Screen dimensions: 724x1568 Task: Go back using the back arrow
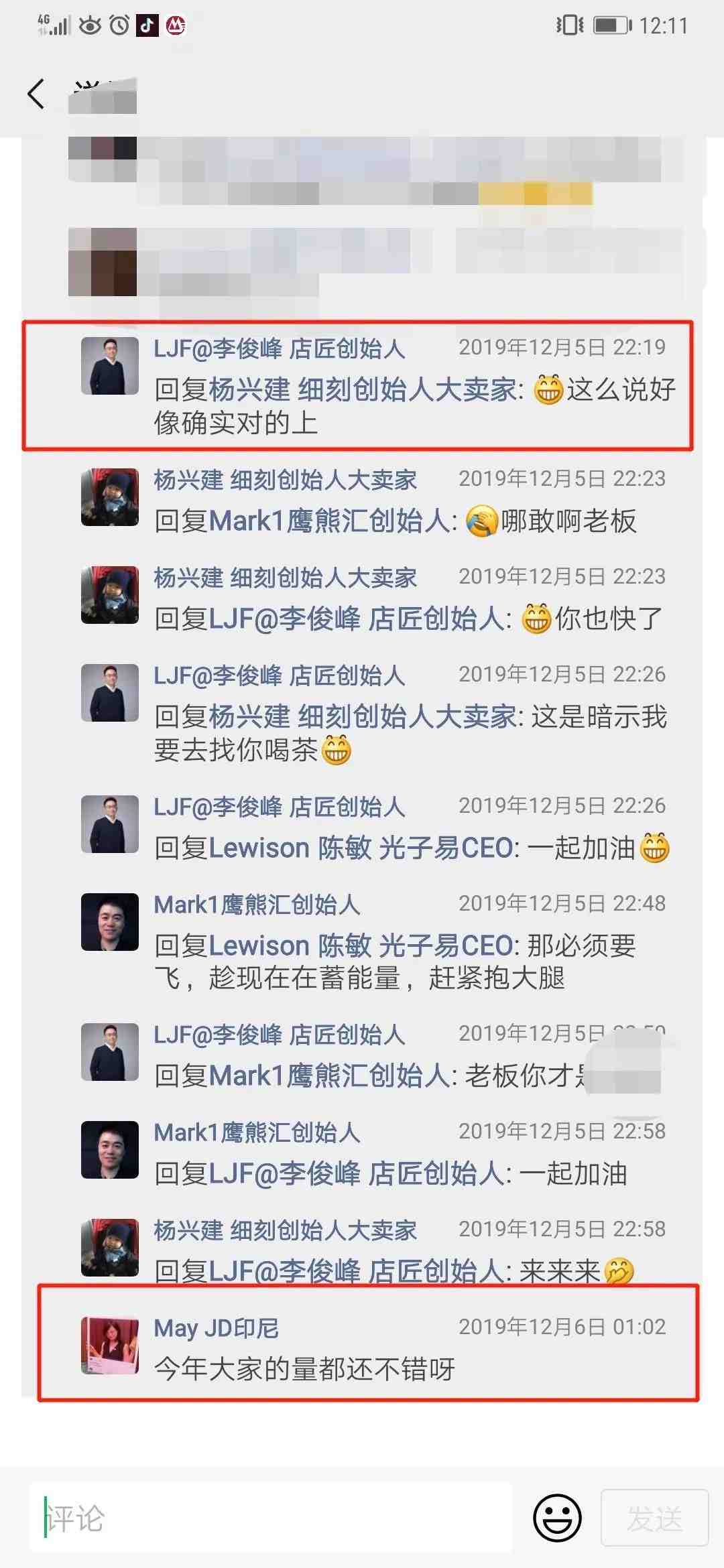click(36, 93)
